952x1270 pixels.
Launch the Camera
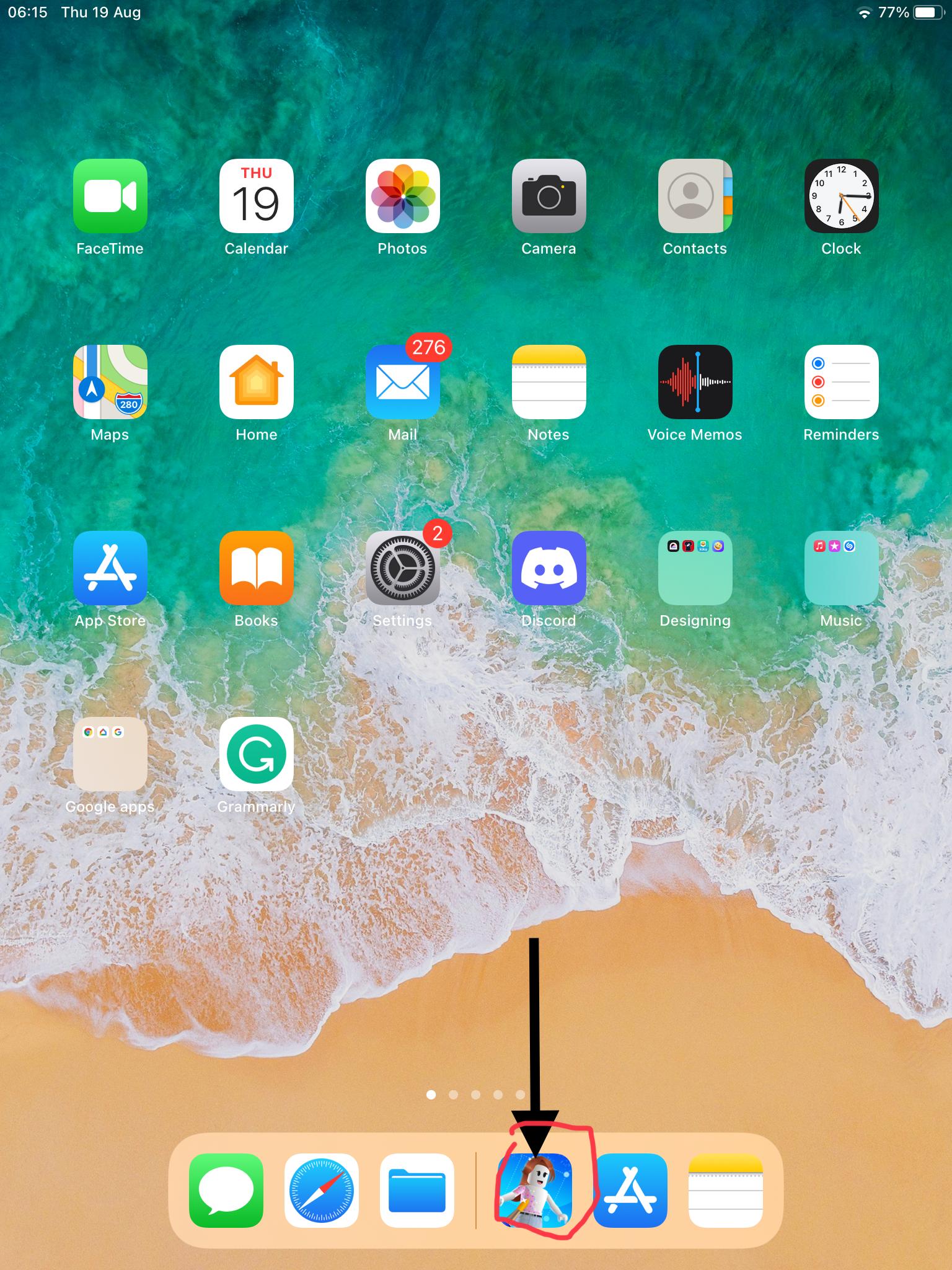(x=549, y=196)
